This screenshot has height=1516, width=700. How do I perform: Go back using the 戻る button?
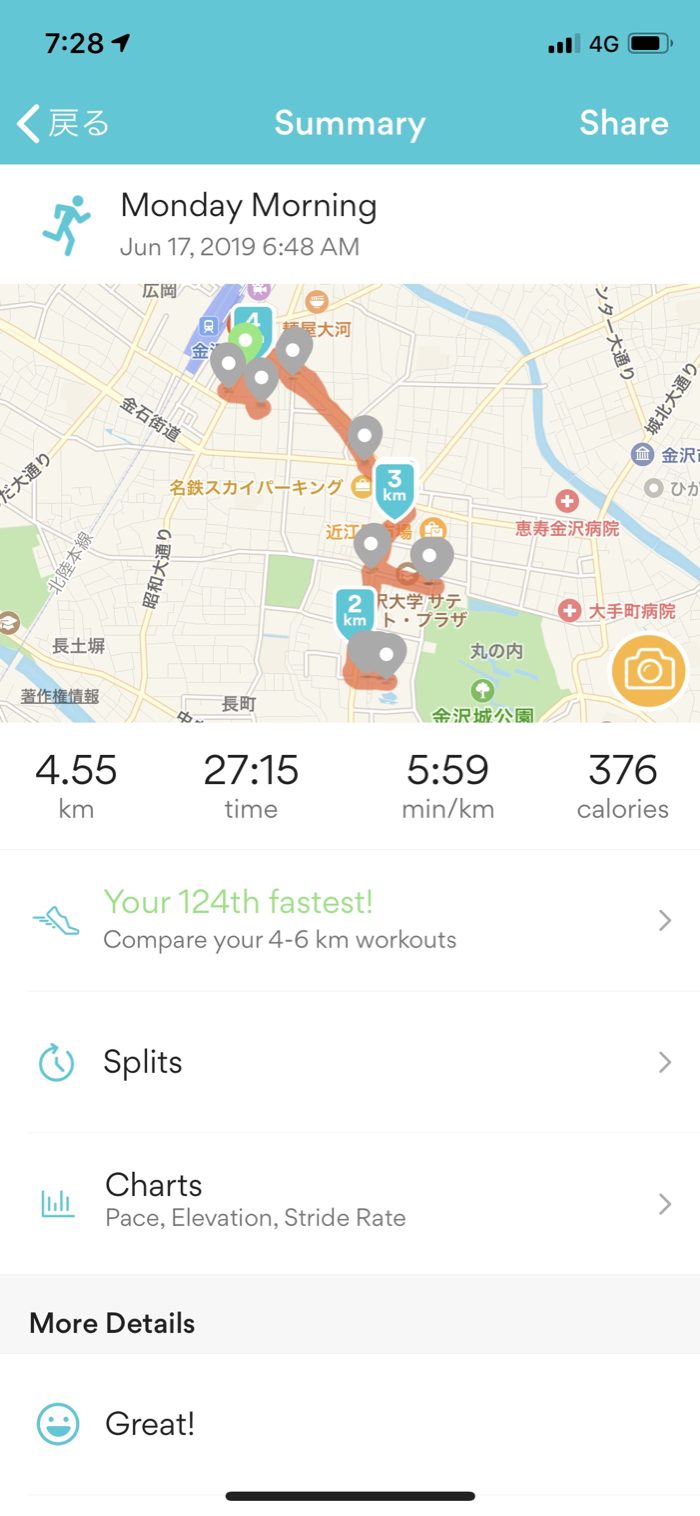tap(63, 123)
